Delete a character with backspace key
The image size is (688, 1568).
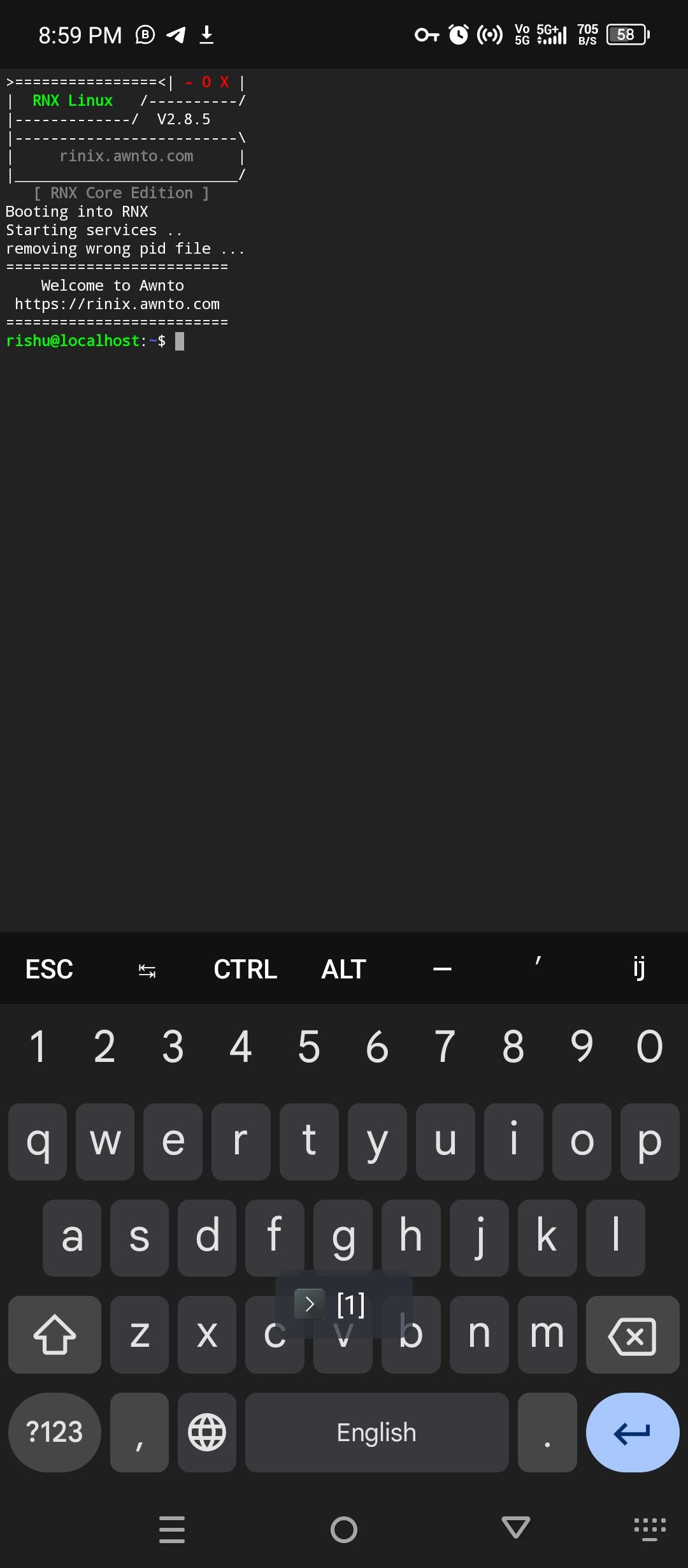[x=633, y=1335]
